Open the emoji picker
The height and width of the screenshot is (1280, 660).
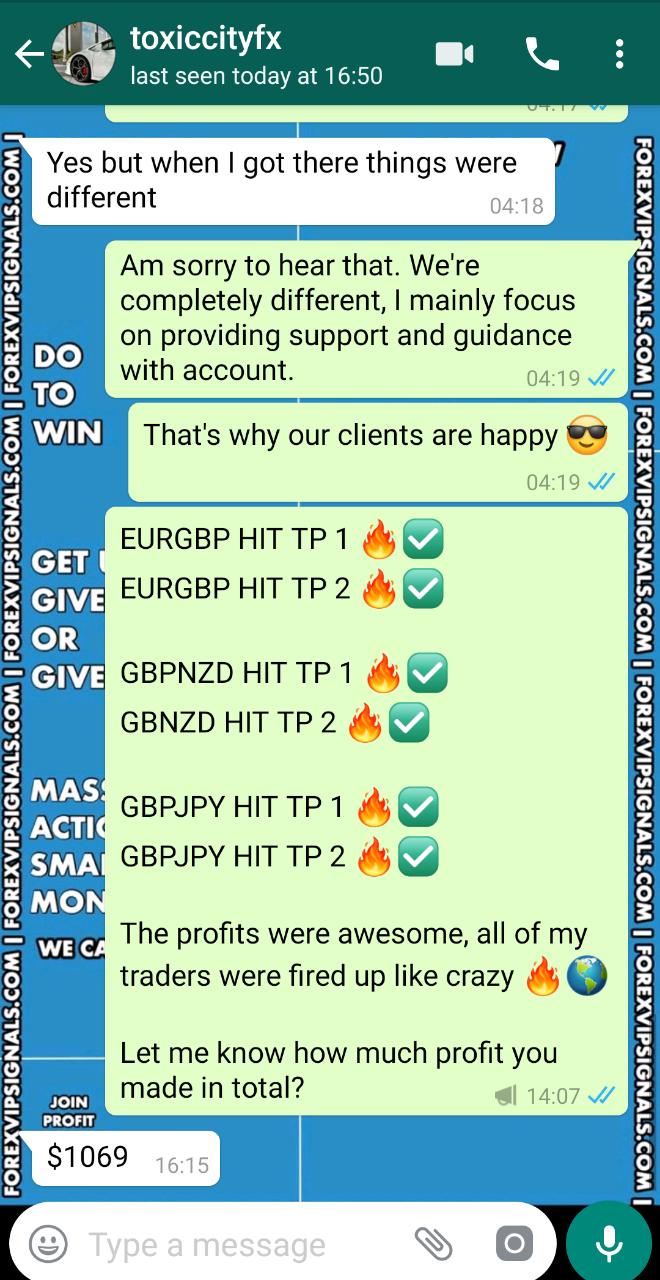[48, 1244]
